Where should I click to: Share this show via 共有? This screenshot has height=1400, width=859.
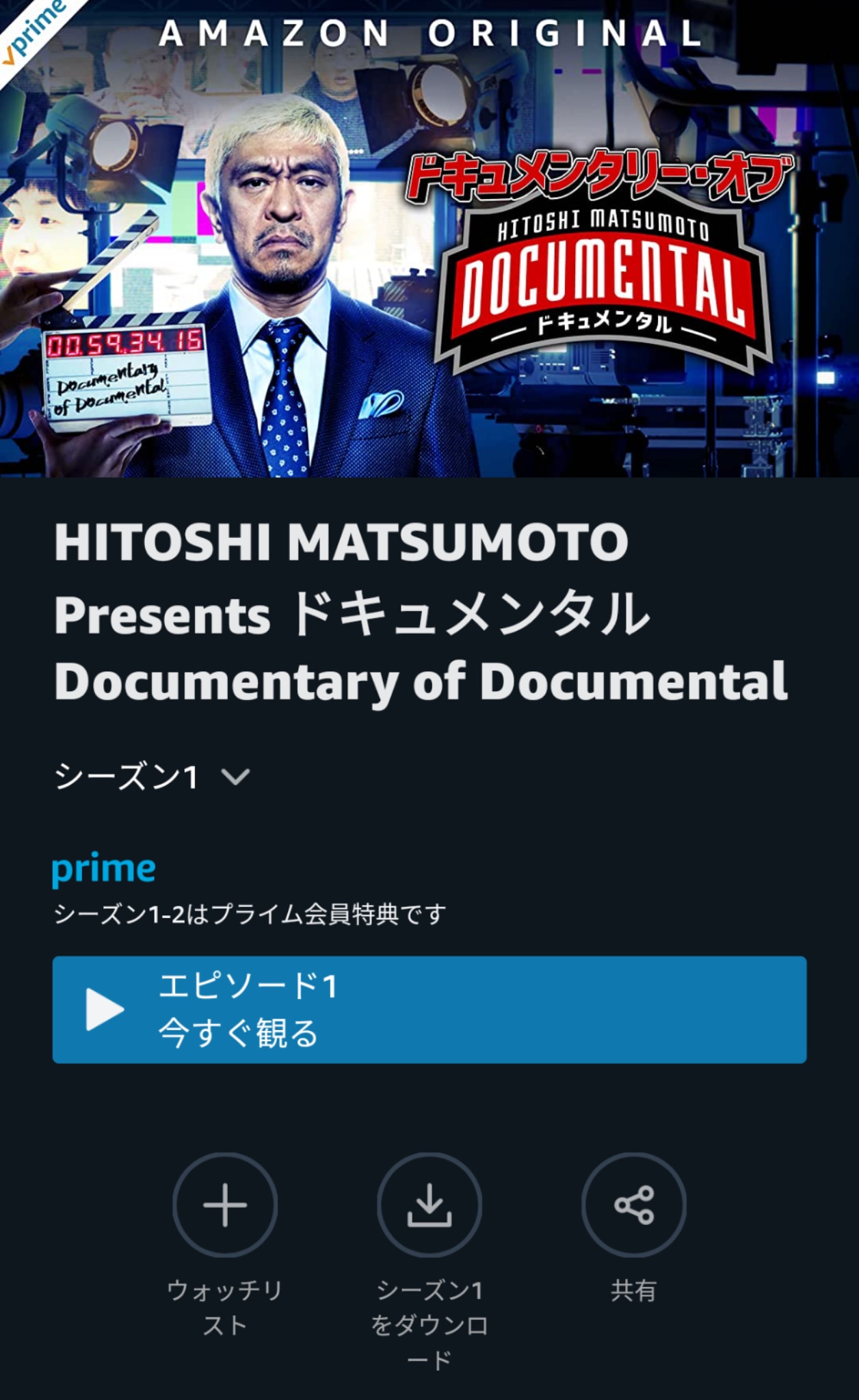(633, 1205)
